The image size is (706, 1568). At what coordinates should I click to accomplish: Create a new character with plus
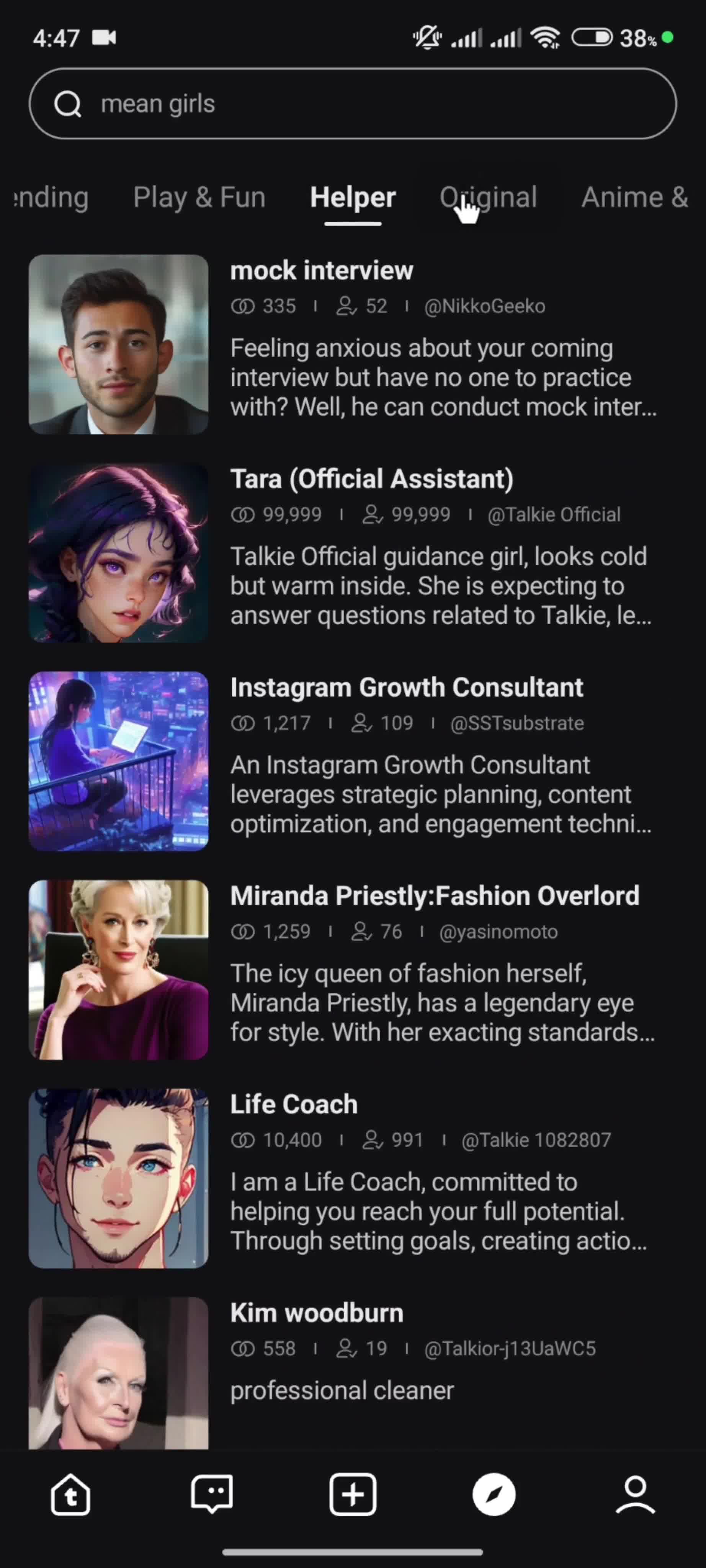click(353, 1494)
